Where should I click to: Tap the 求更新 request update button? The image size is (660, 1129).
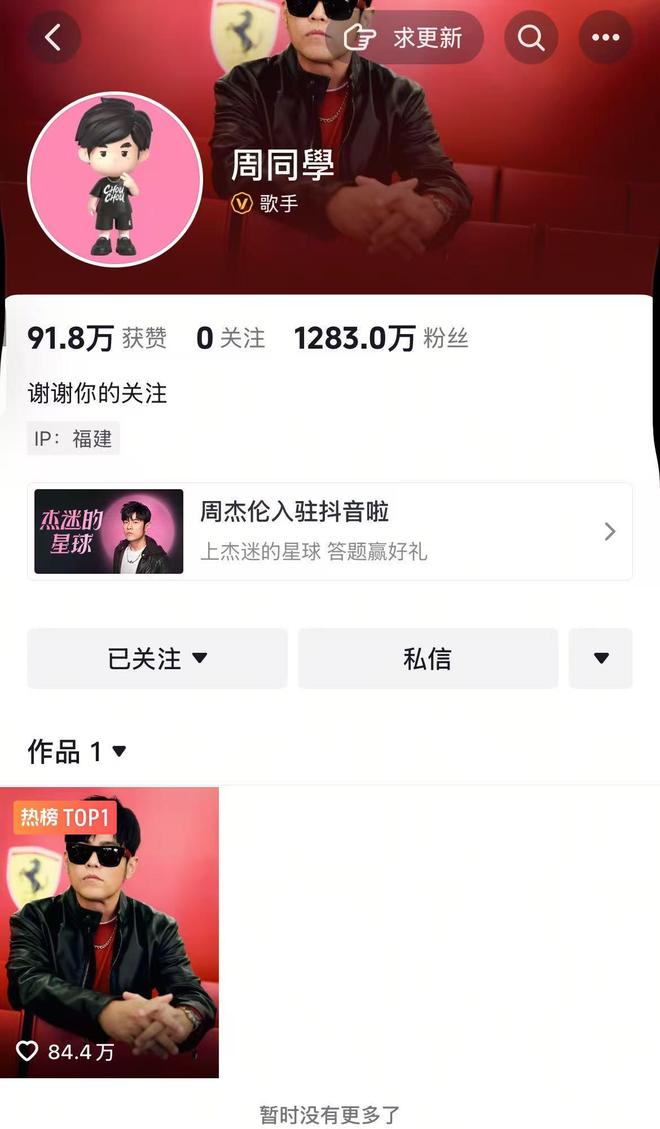405,38
